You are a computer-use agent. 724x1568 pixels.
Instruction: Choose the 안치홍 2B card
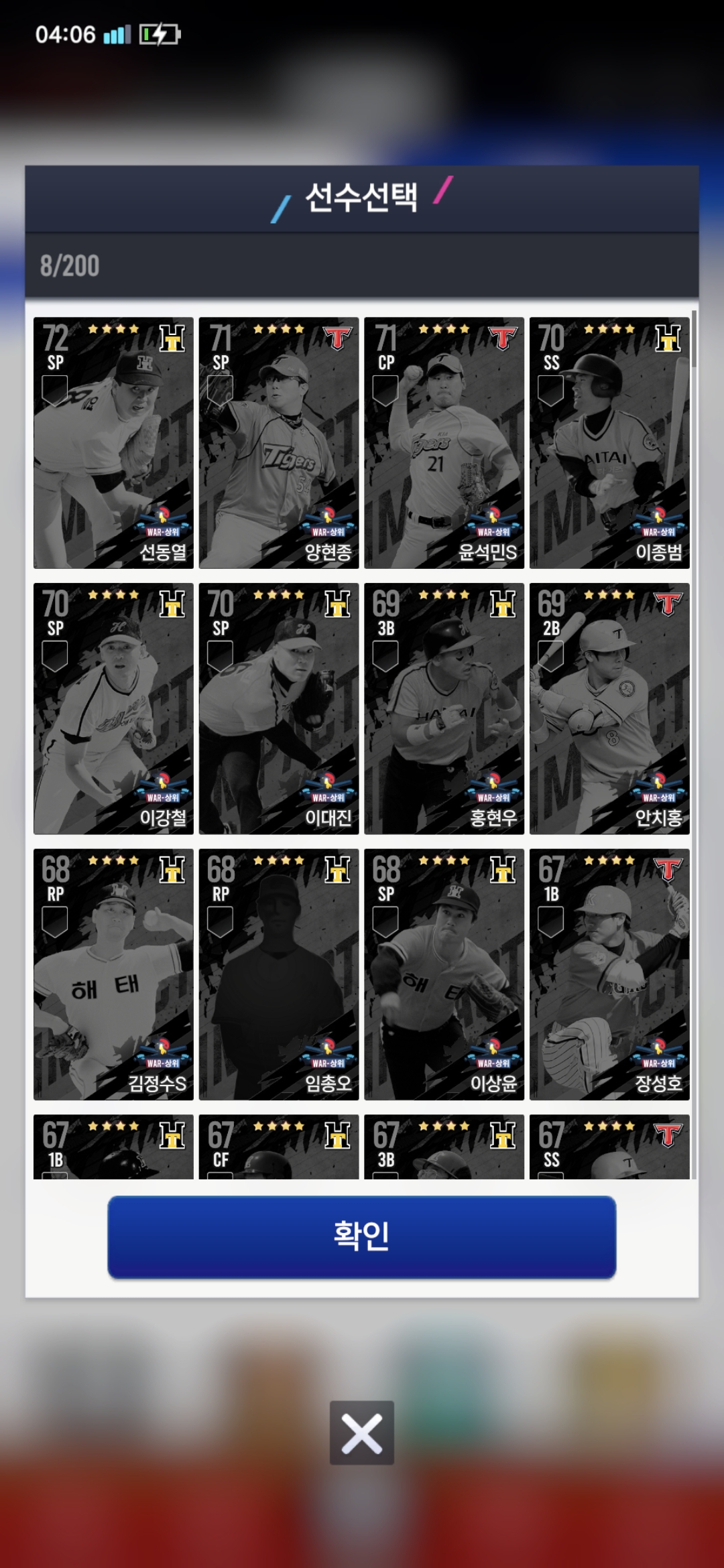(609, 708)
